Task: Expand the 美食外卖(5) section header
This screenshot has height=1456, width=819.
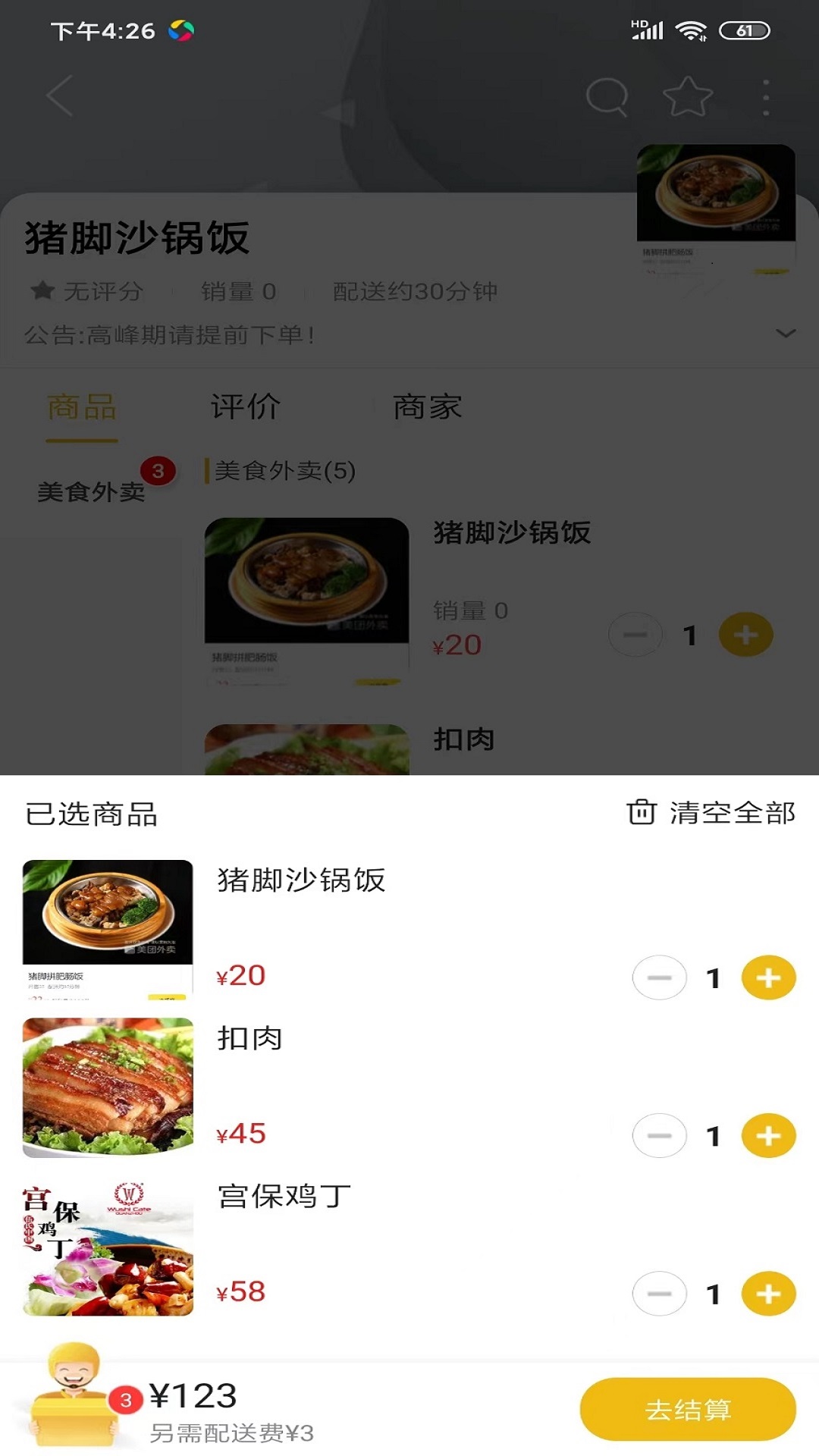Action: (x=283, y=469)
